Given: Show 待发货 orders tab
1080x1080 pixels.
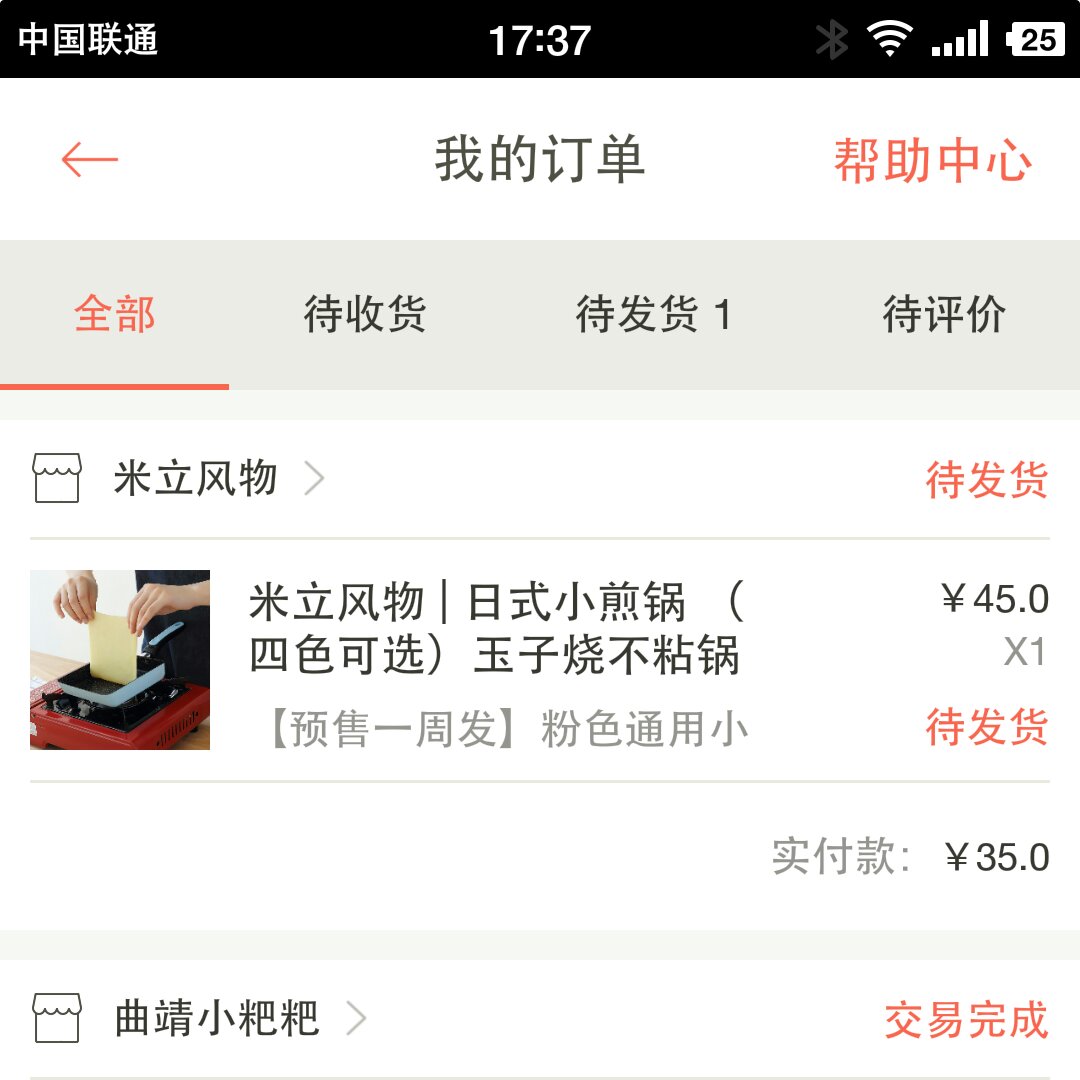Looking at the screenshot, I should pyautogui.click(x=653, y=315).
